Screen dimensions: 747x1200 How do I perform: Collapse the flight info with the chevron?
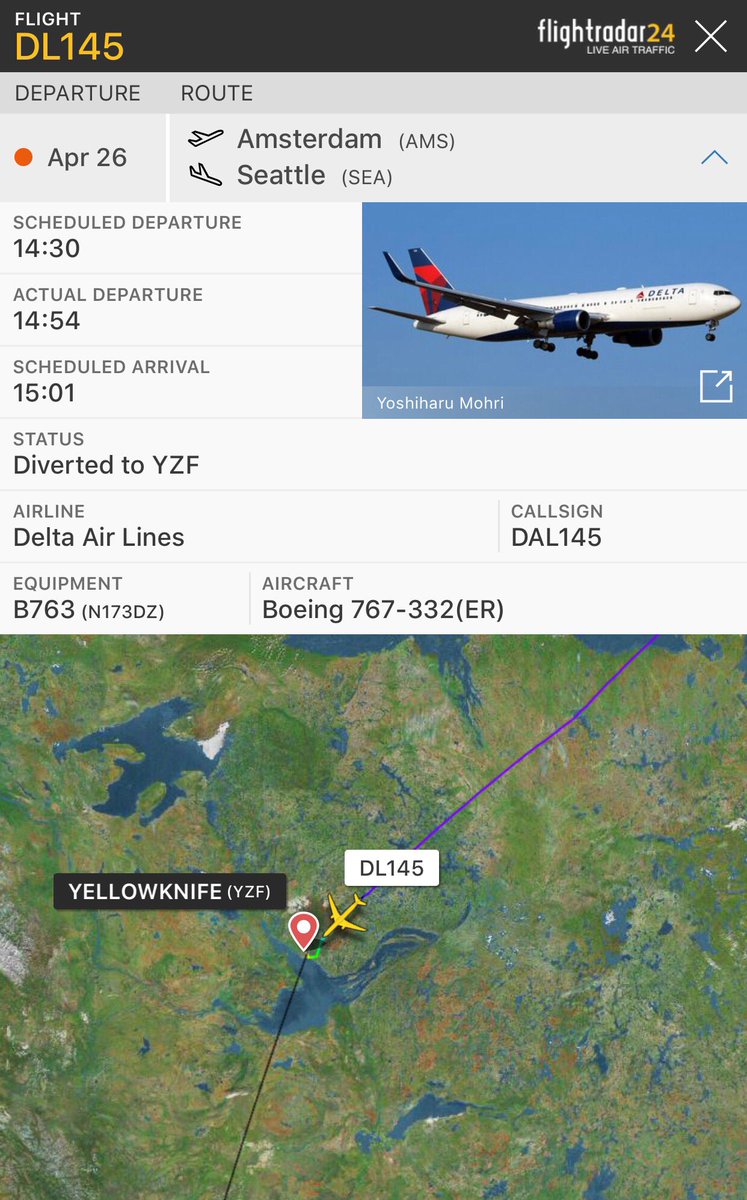[x=714, y=158]
